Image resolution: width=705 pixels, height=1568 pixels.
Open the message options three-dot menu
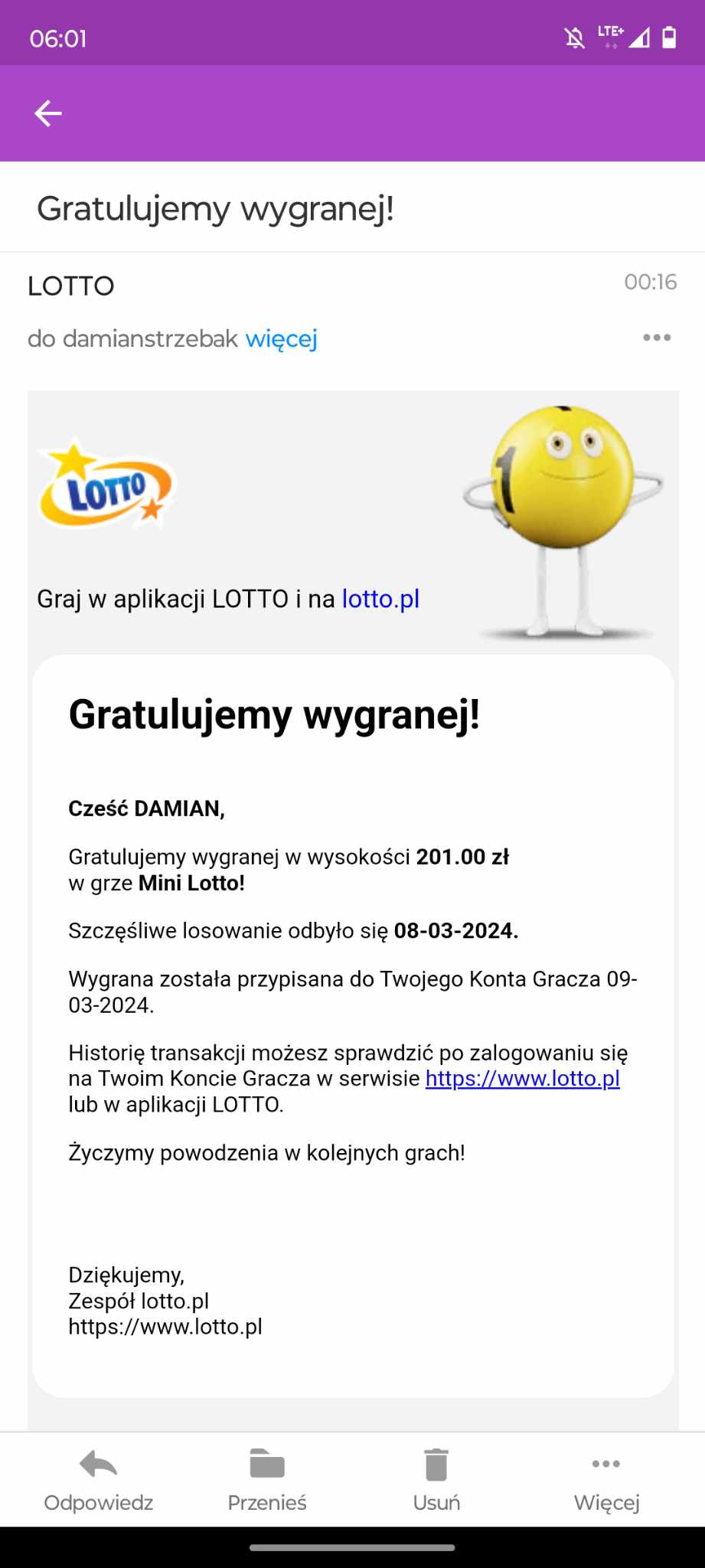656,338
